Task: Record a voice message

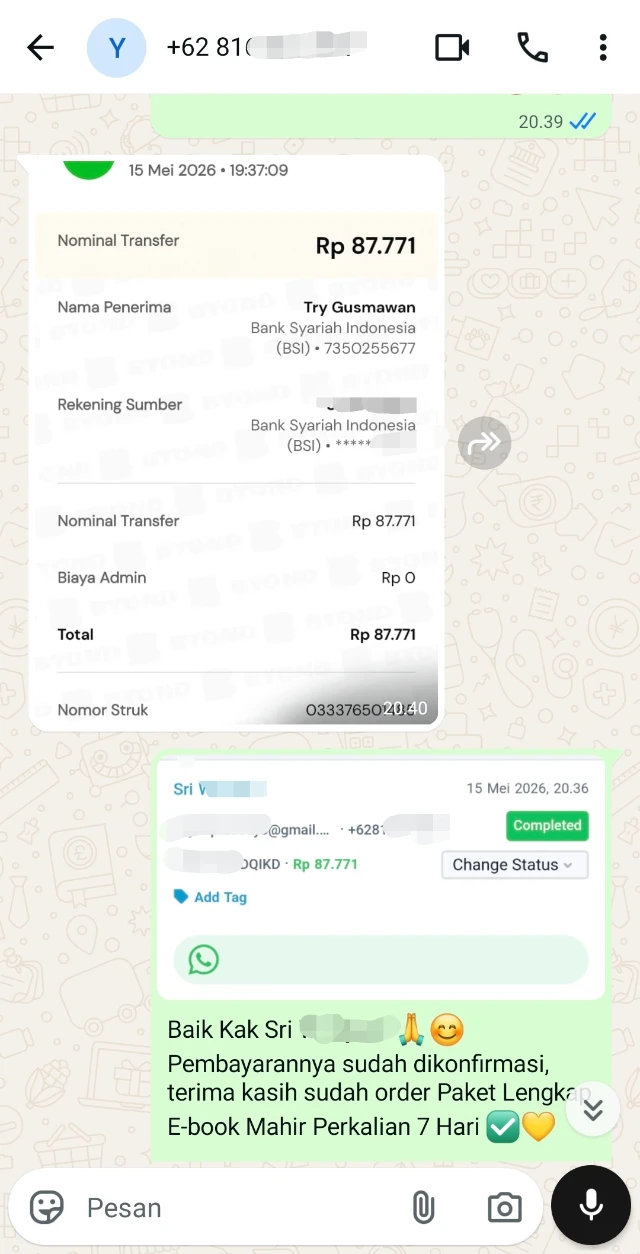Action: [591, 1206]
